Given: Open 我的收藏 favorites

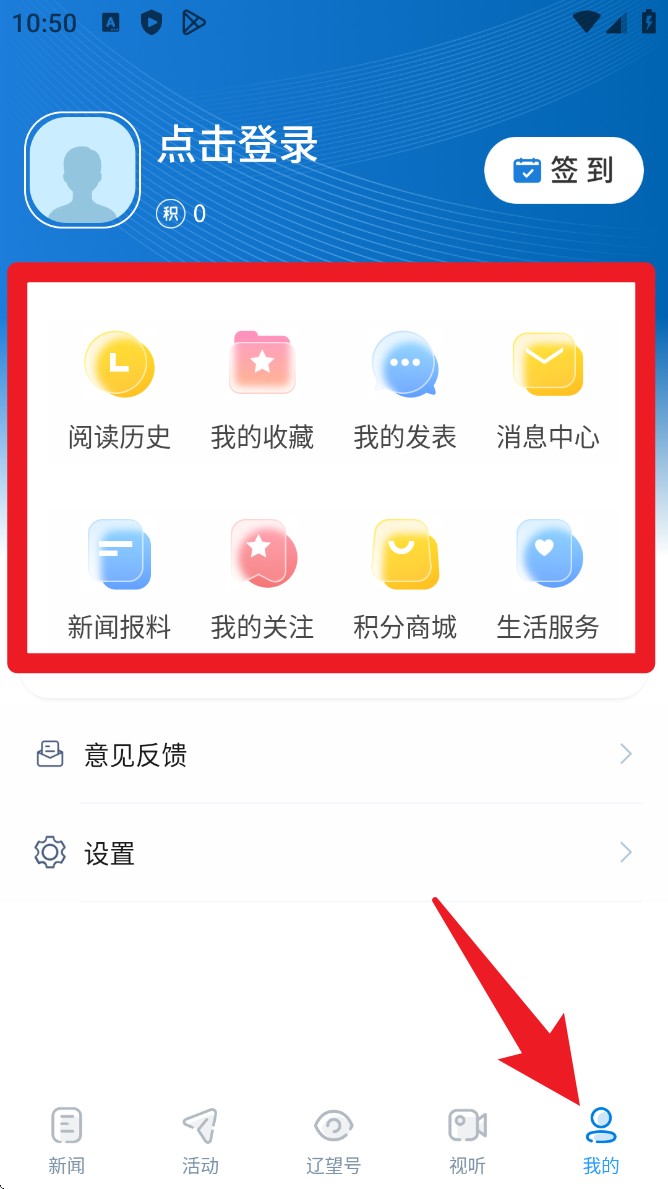Looking at the screenshot, I should (262, 390).
